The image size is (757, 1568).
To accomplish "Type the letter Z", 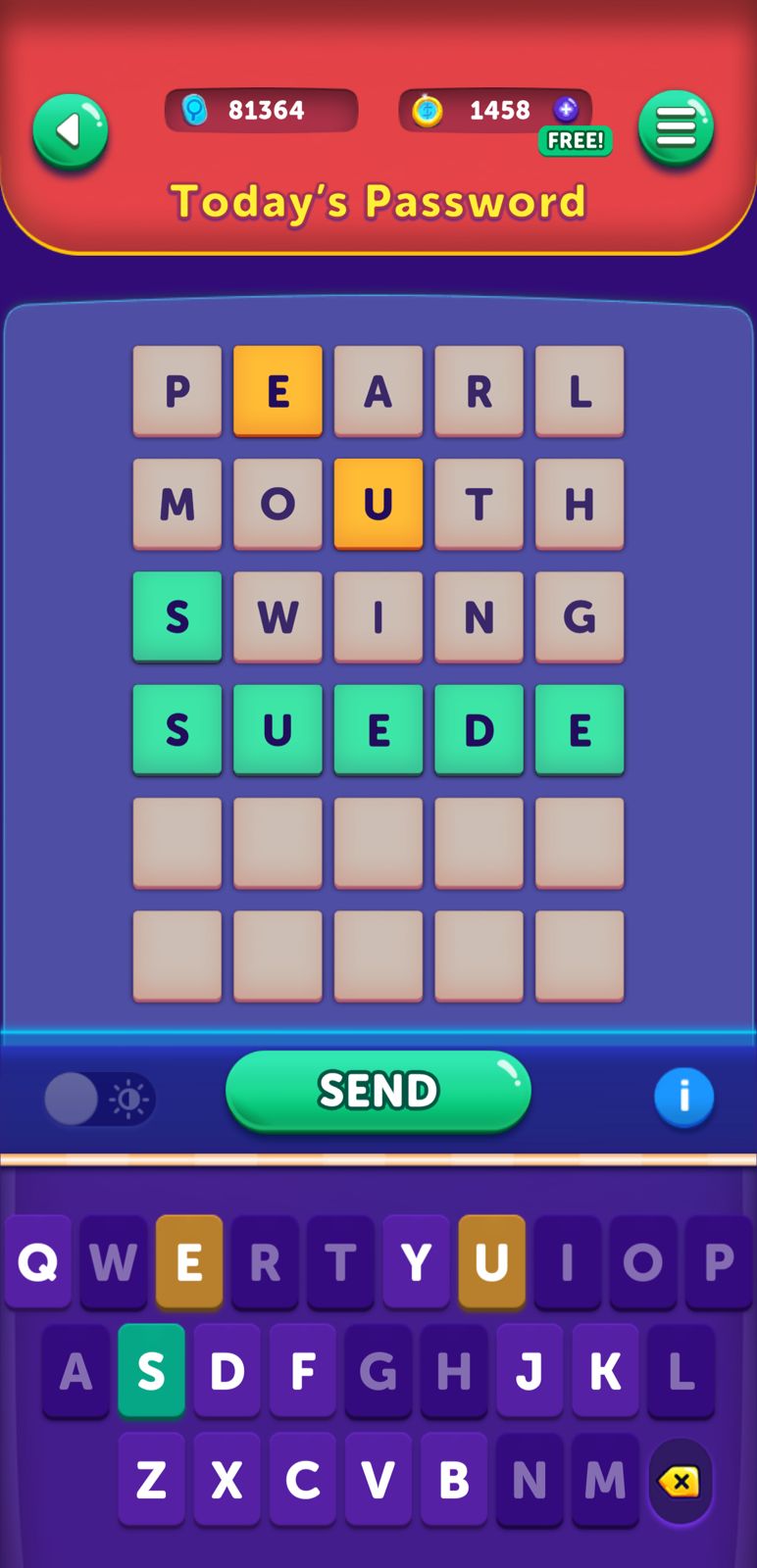I will (x=151, y=1479).
